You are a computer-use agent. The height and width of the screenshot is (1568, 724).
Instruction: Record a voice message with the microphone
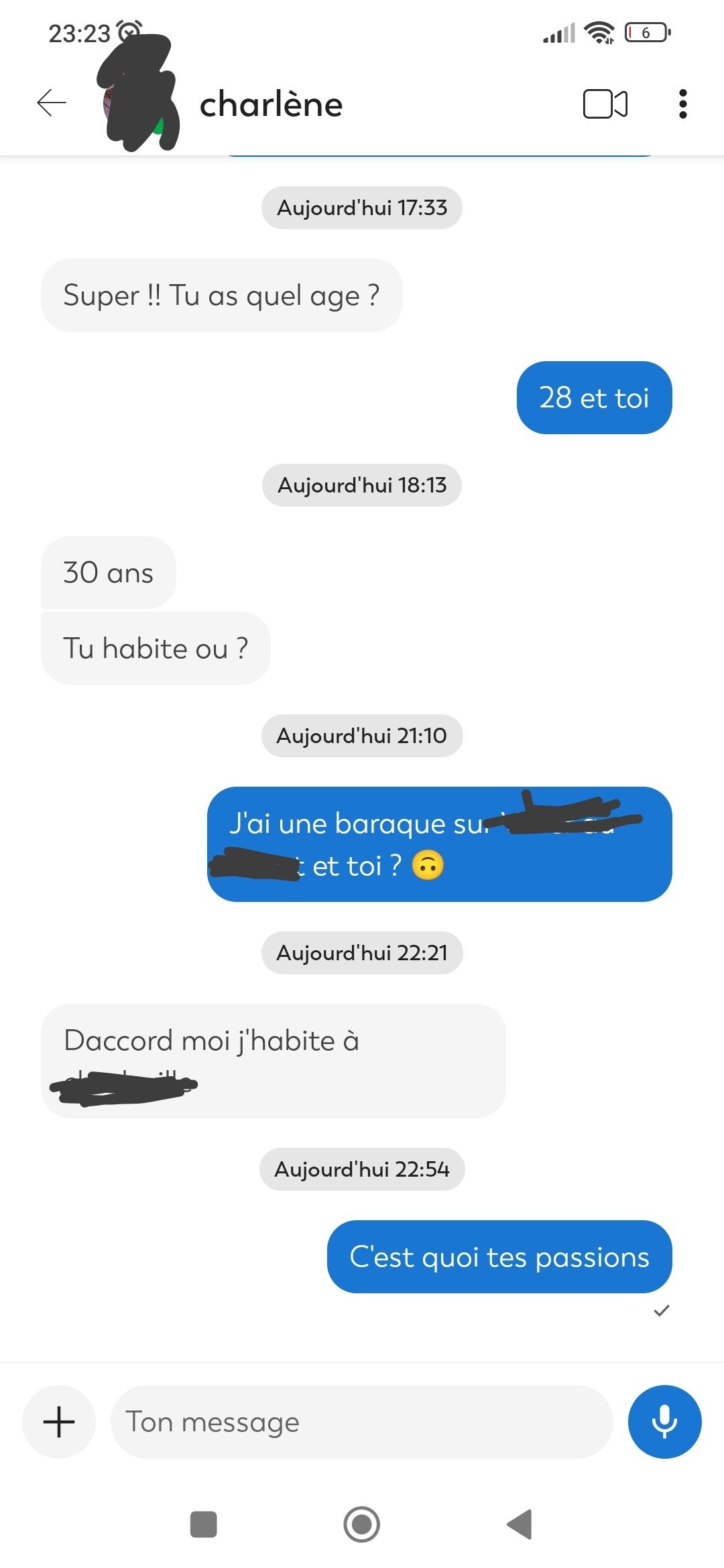pos(664,1421)
